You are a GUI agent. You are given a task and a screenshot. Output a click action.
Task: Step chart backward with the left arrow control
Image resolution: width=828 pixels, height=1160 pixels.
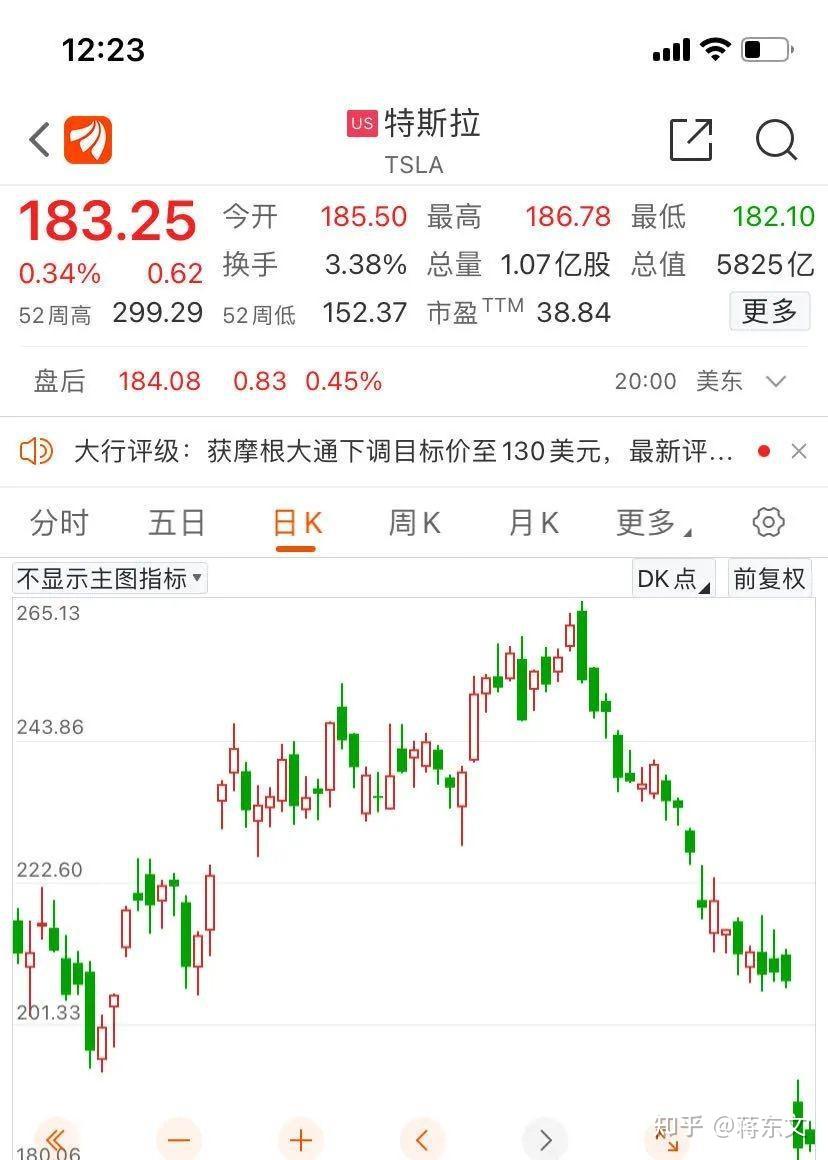tap(422, 1139)
